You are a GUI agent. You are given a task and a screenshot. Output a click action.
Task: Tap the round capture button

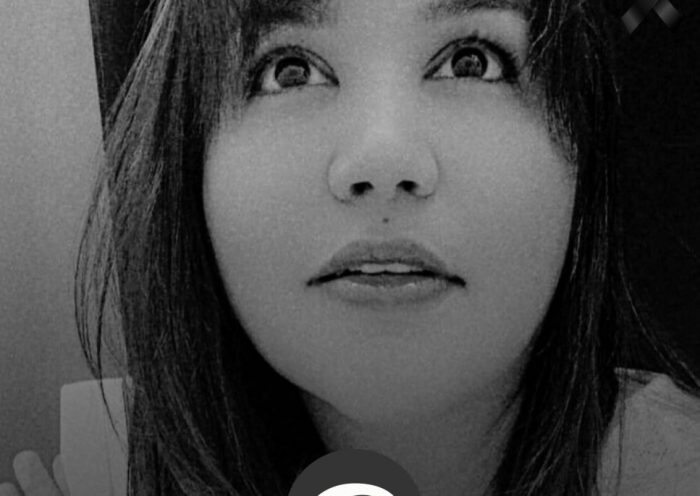[x=354, y=480]
